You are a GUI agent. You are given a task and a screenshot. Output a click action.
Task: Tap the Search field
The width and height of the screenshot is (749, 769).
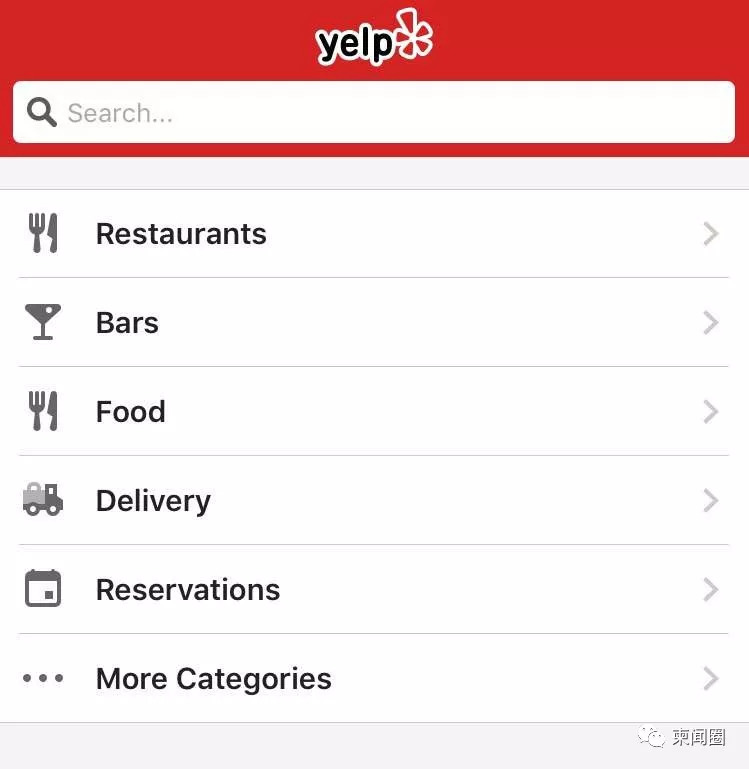(x=374, y=113)
